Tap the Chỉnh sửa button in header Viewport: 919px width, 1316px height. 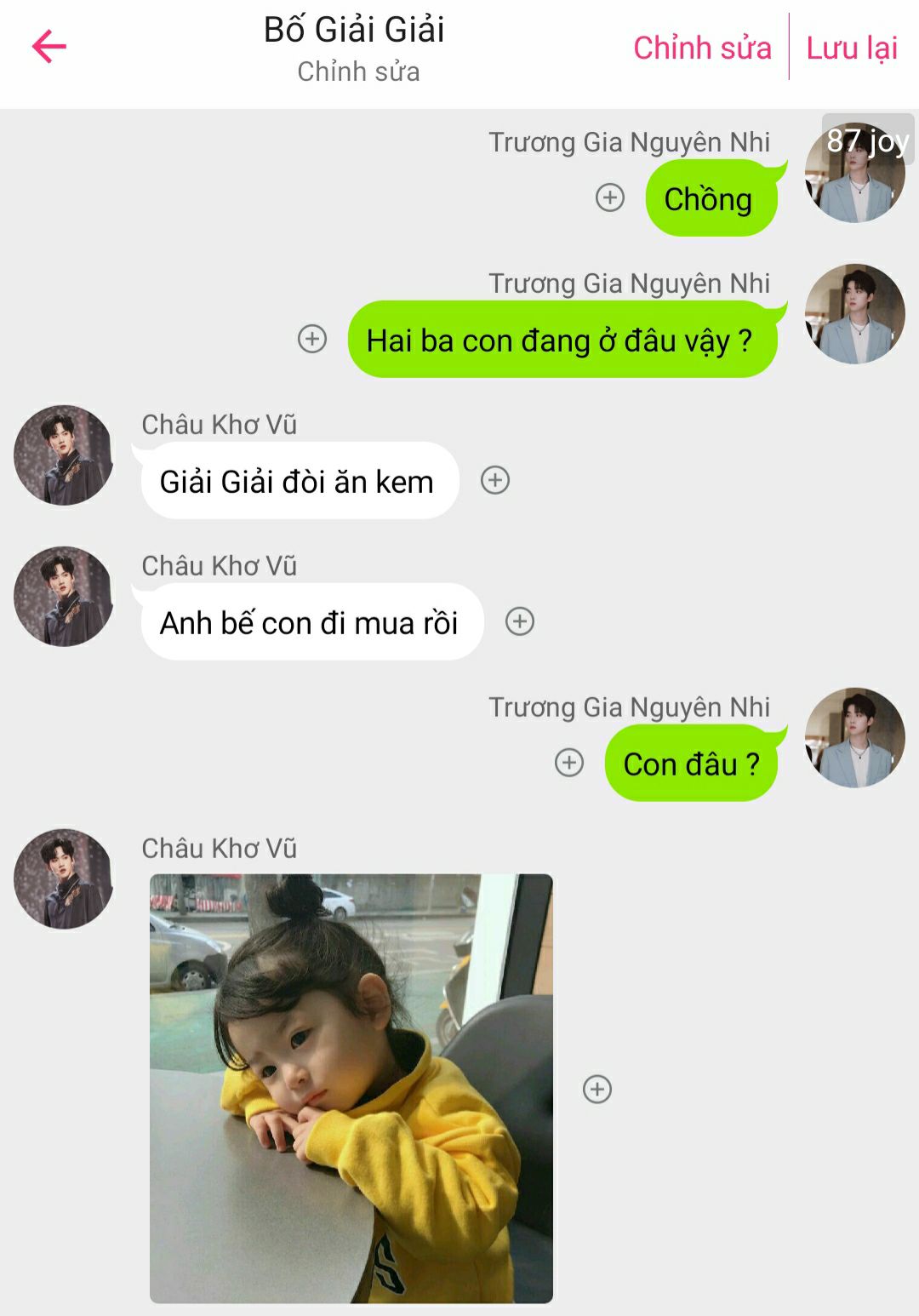click(702, 48)
